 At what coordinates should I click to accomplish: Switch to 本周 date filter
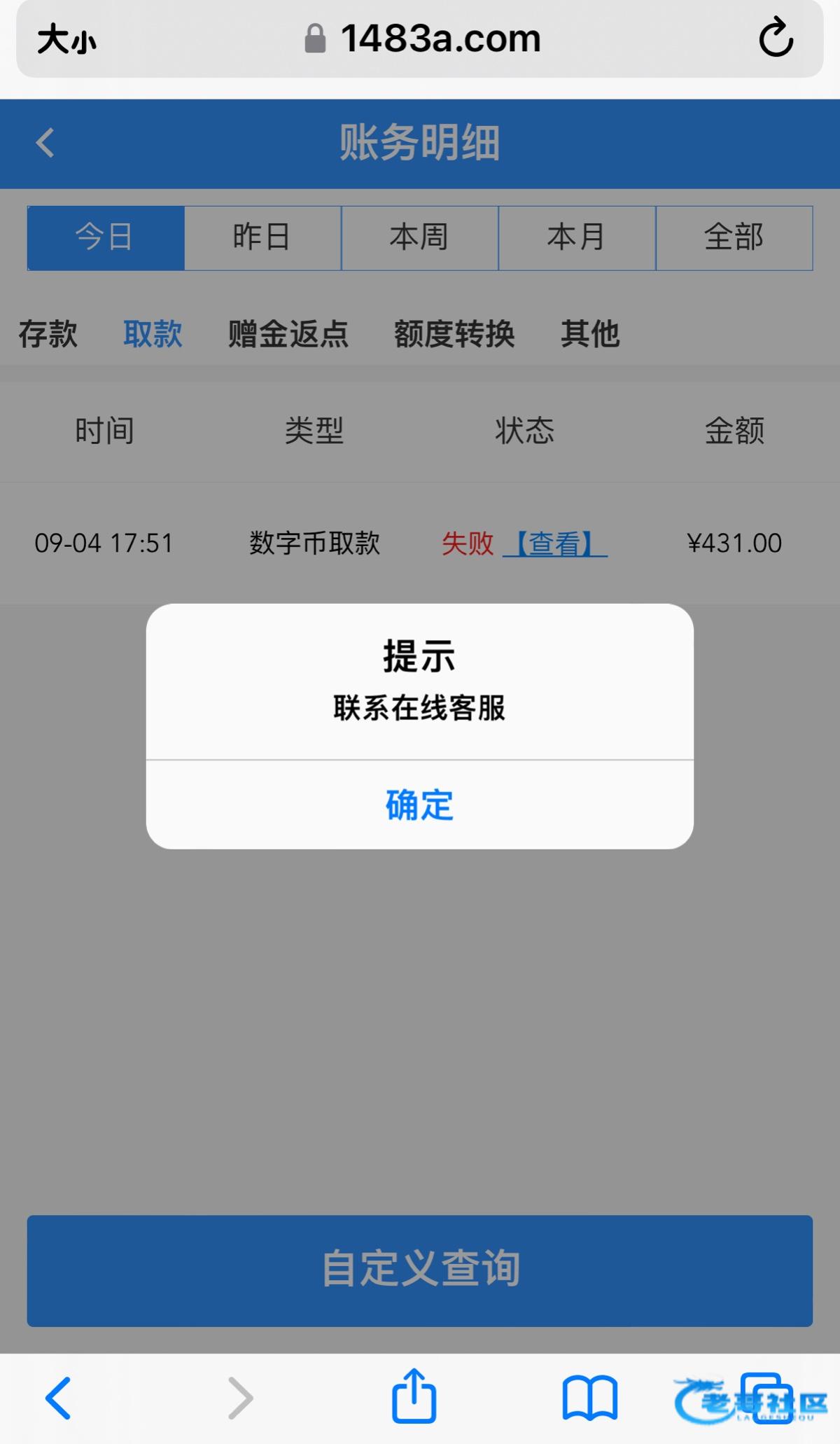[419, 237]
